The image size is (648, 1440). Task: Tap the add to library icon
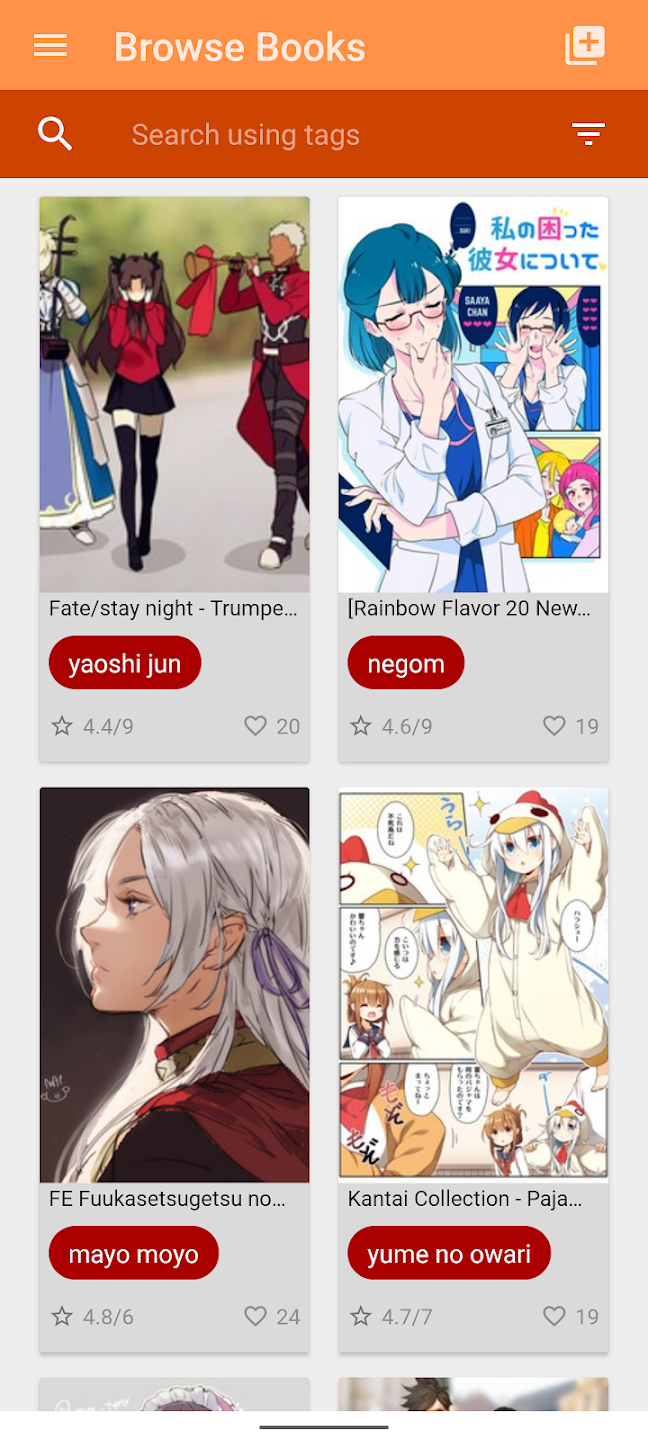pyautogui.click(x=585, y=46)
